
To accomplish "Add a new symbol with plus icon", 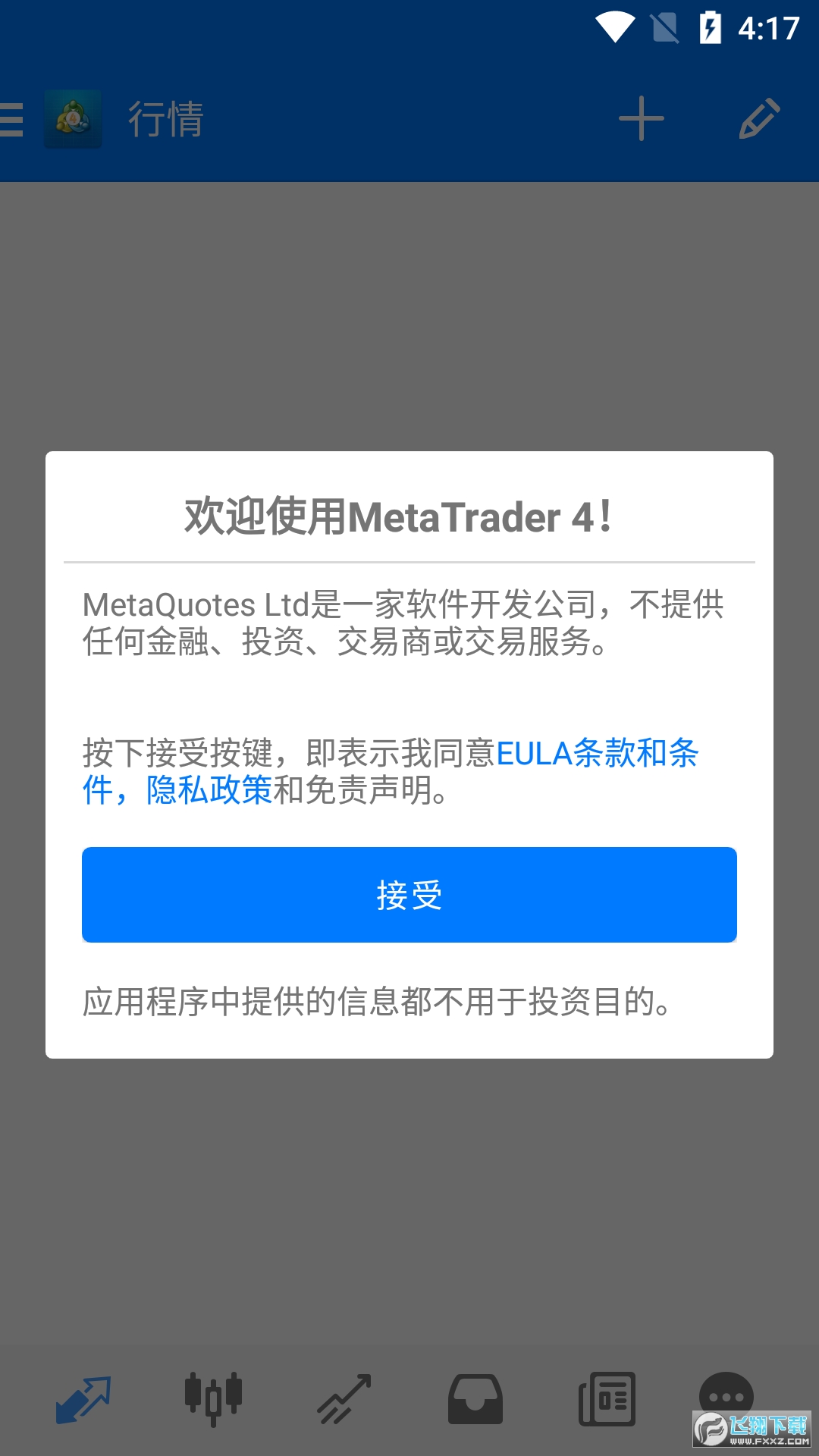I will coord(641,119).
